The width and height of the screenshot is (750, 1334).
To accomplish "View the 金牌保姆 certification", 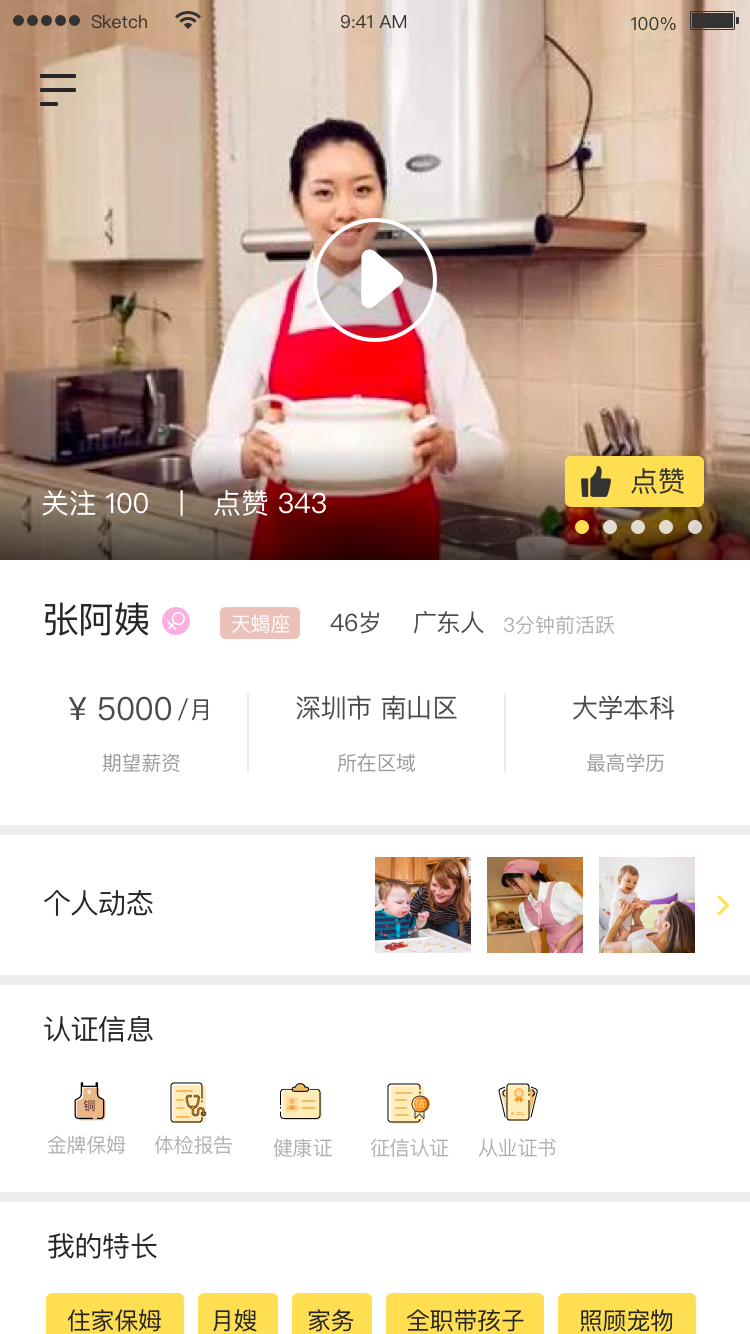I will click(88, 1118).
